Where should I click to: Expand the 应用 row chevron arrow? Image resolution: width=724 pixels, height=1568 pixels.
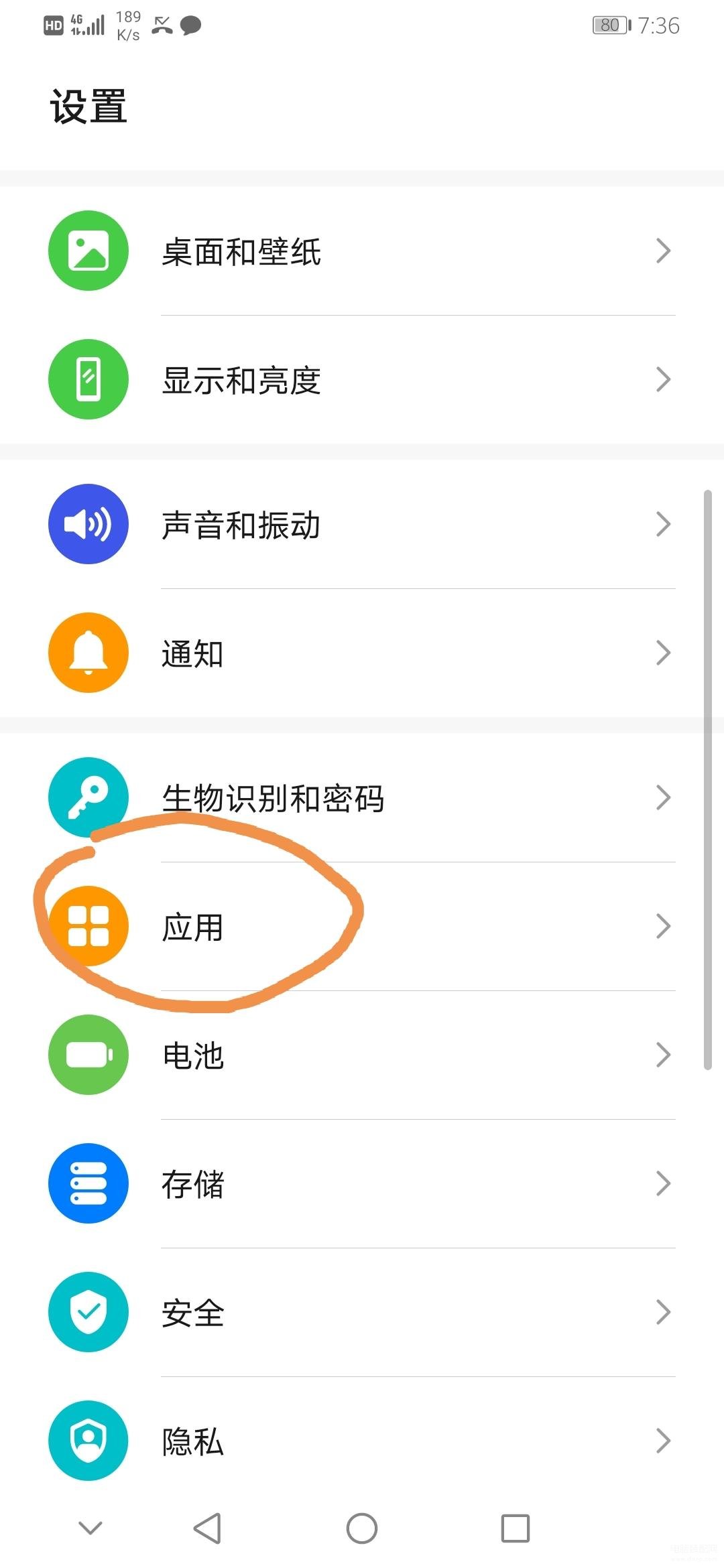[x=663, y=925]
